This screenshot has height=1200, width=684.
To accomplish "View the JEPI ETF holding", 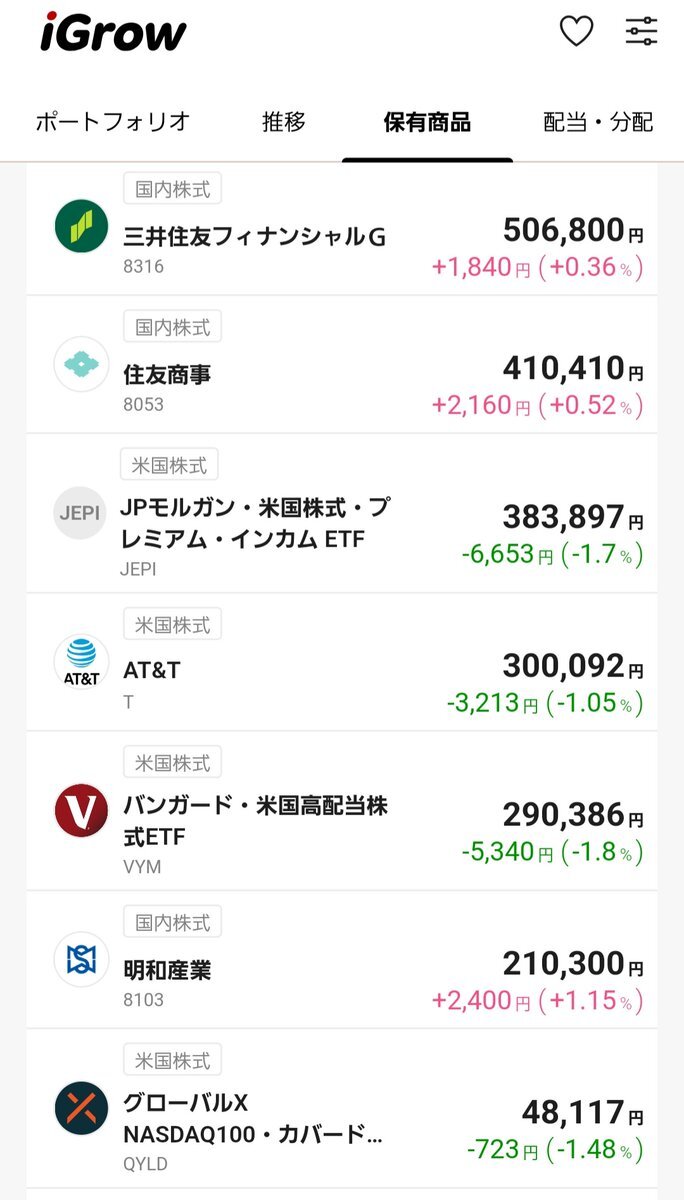I will [342, 514].
